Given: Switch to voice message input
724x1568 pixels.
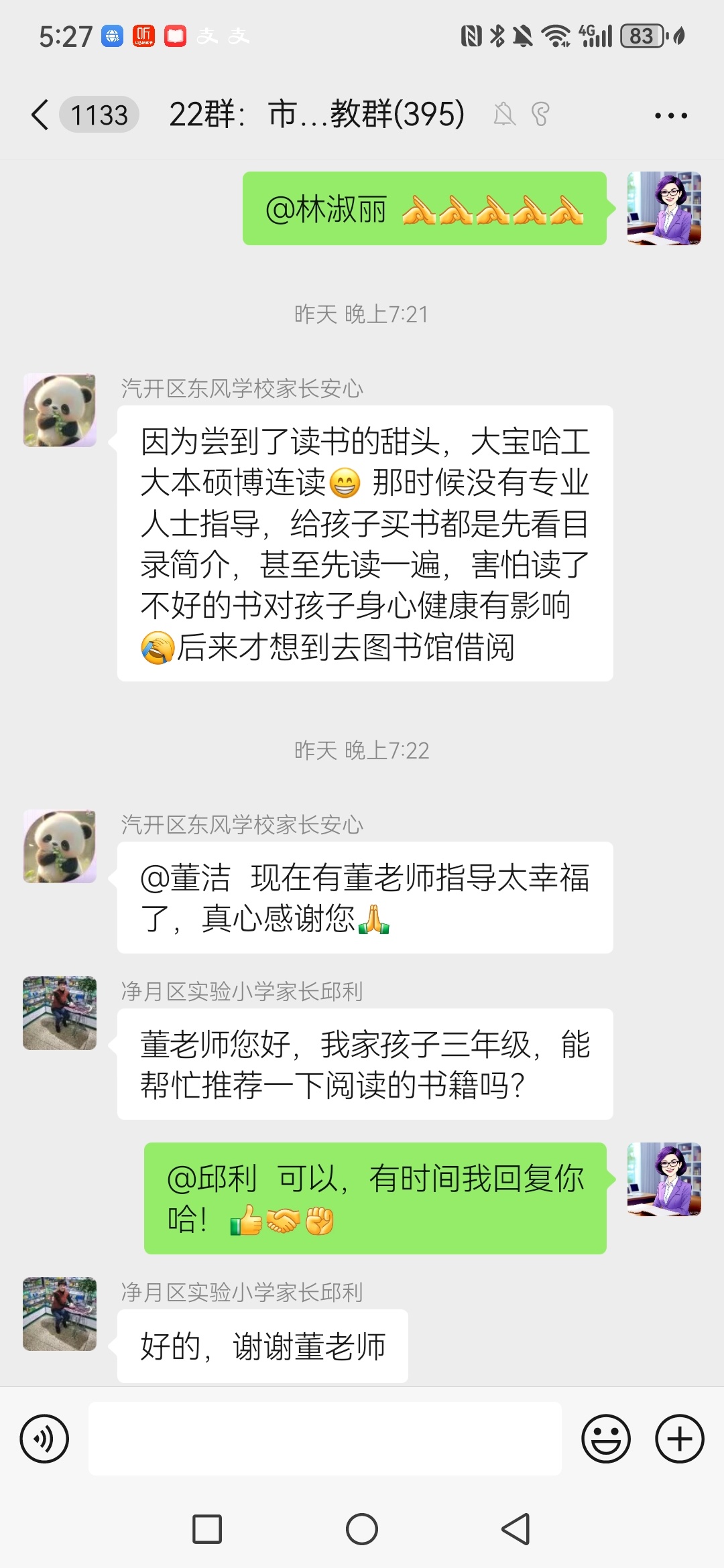Looking at the screenshot, I should [44, 1439].
